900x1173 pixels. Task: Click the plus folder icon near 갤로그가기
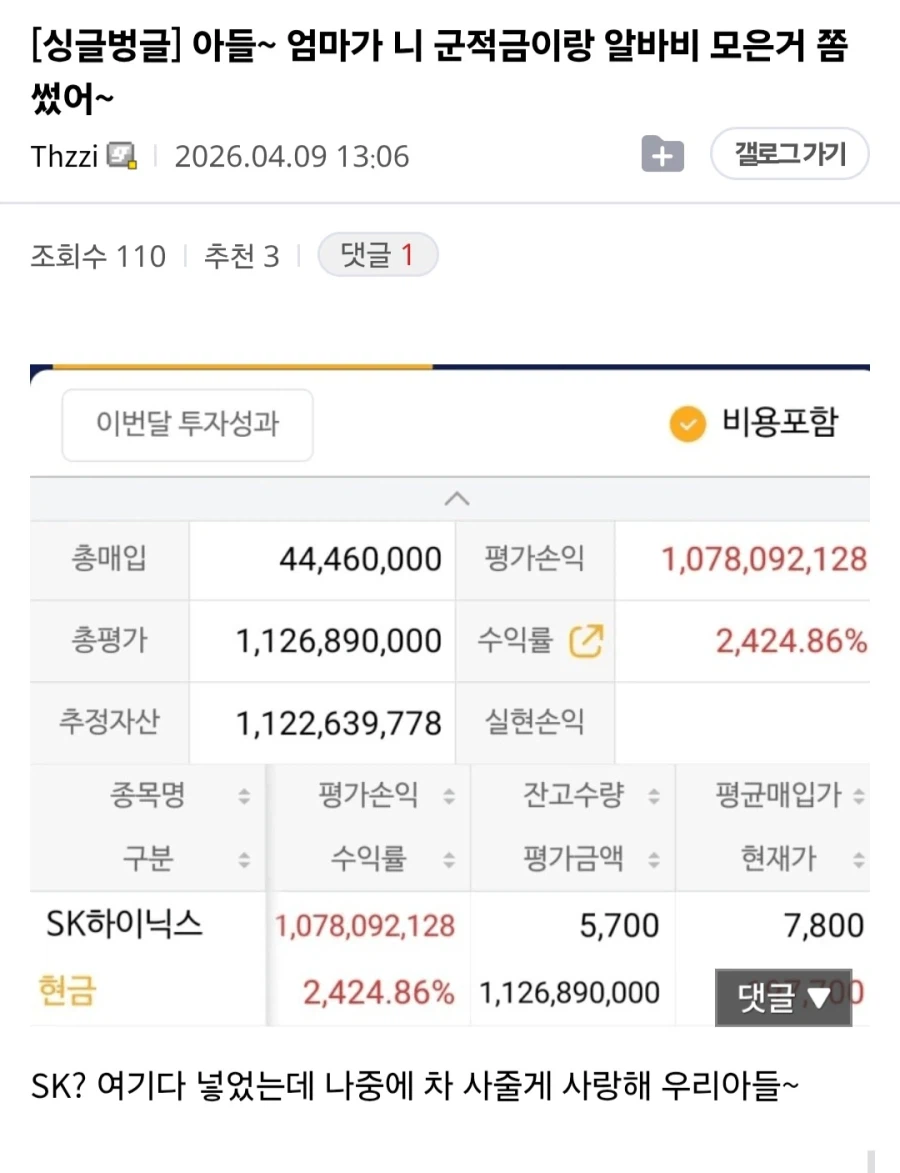(x=662, y=155)
